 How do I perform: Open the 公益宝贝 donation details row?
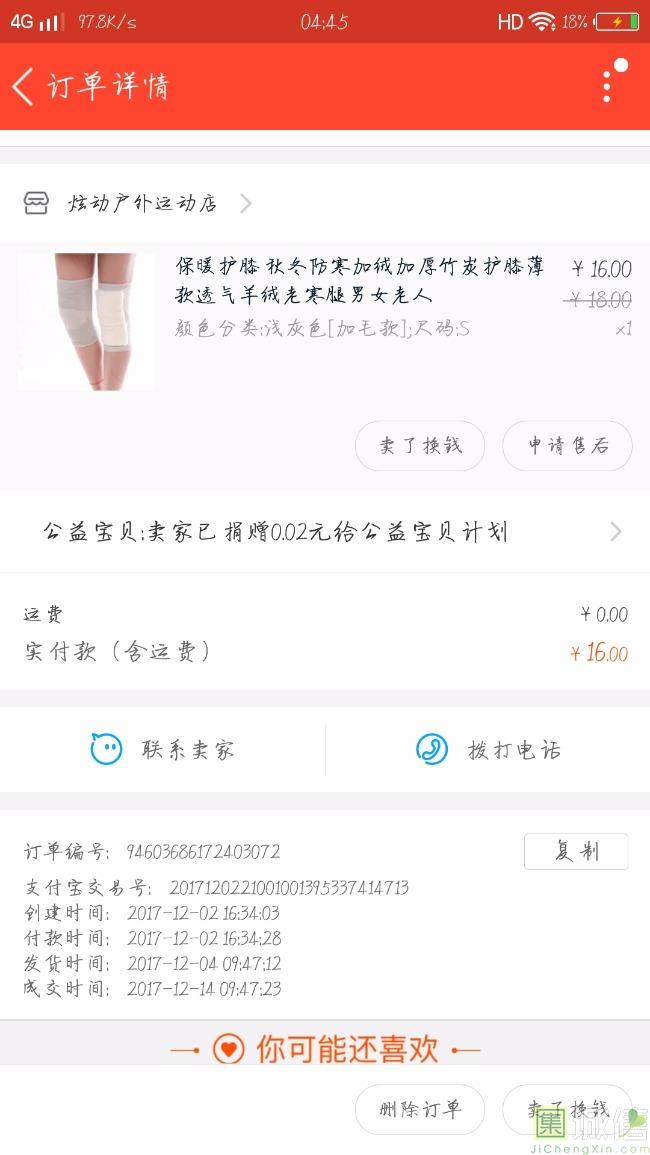325,532
